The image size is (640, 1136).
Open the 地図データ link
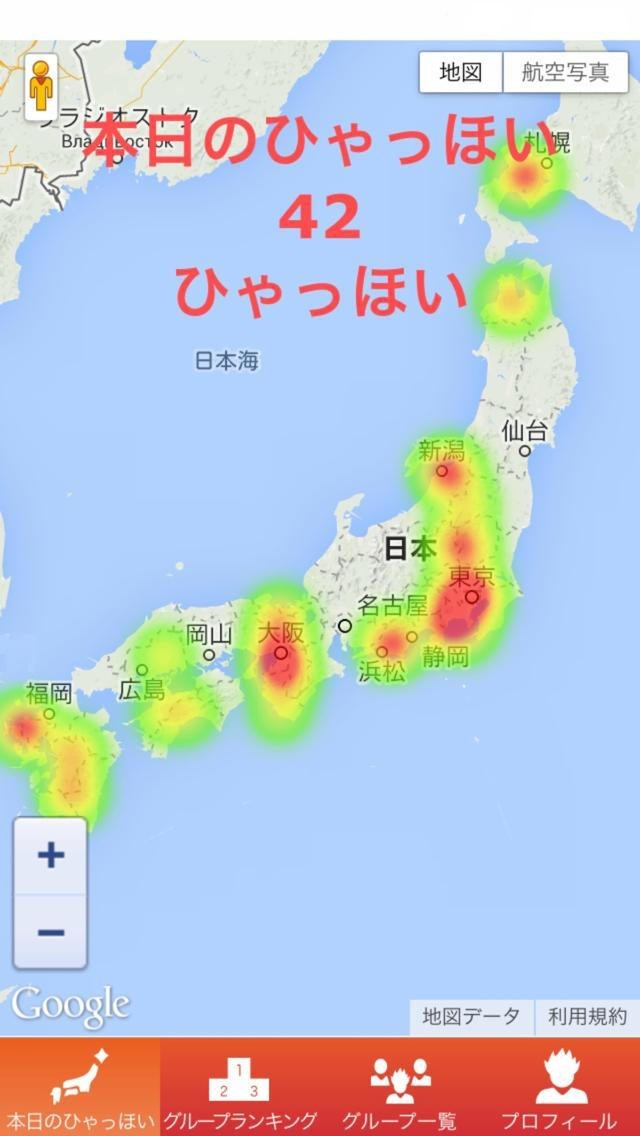[471, 1017]
